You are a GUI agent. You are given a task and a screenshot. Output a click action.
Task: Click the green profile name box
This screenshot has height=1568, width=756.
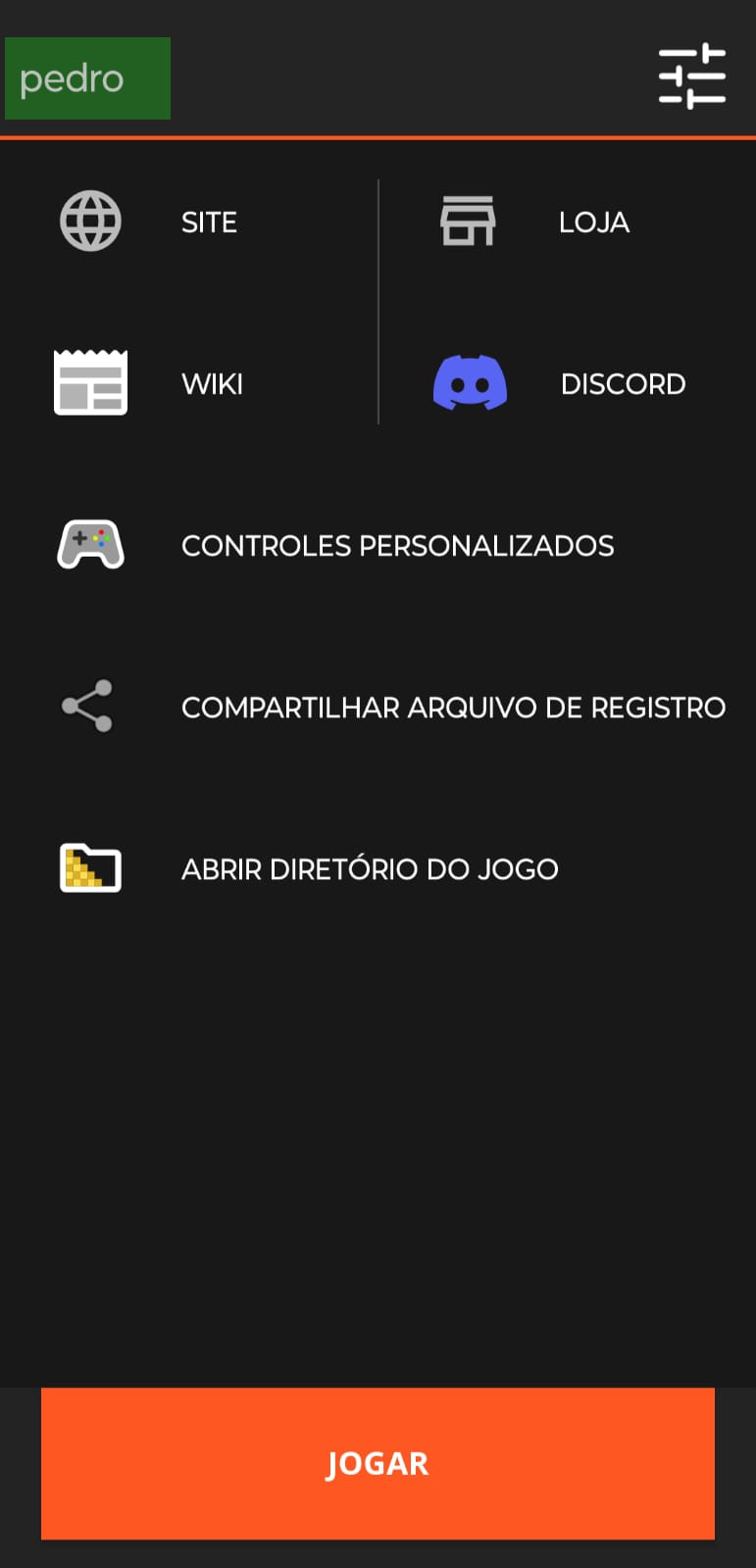pyautogui.click(x=87, y=78)
